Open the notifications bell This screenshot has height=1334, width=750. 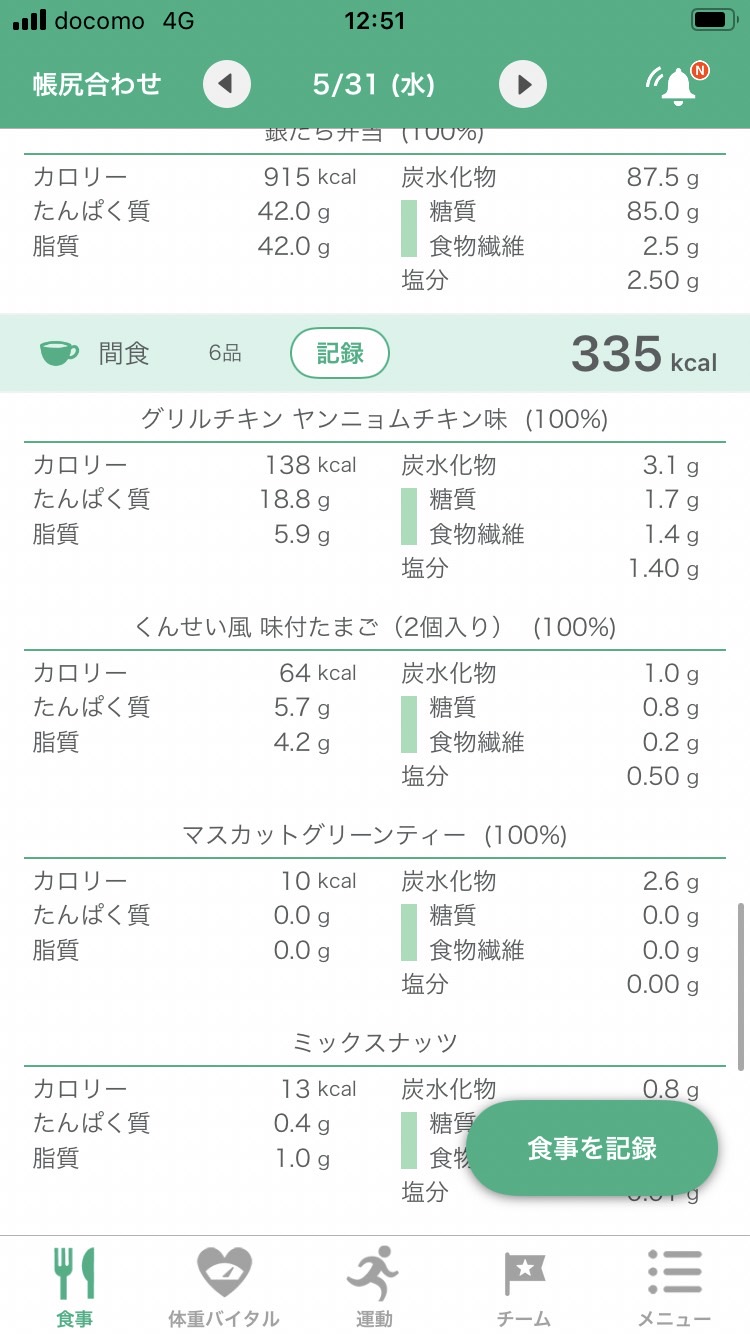coord(676,84)
